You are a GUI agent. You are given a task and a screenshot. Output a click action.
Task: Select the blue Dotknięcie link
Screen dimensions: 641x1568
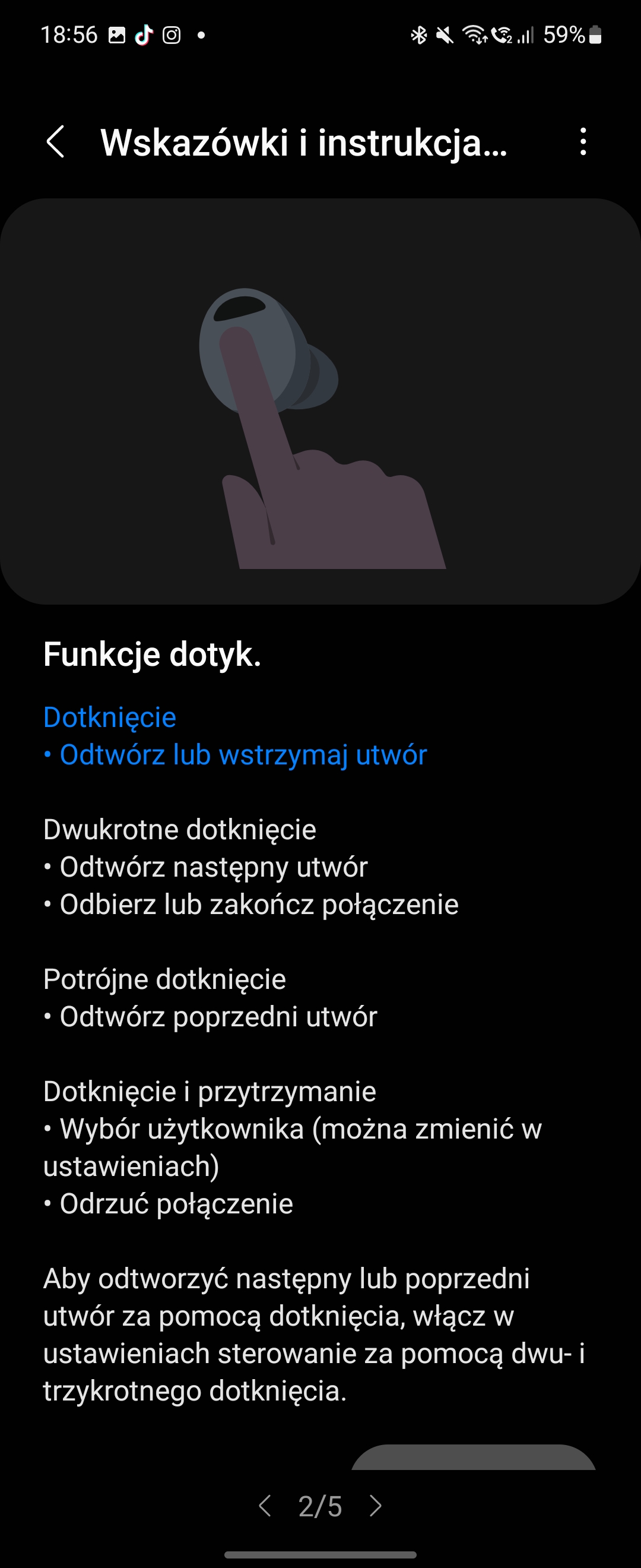[x=109, y=717]
